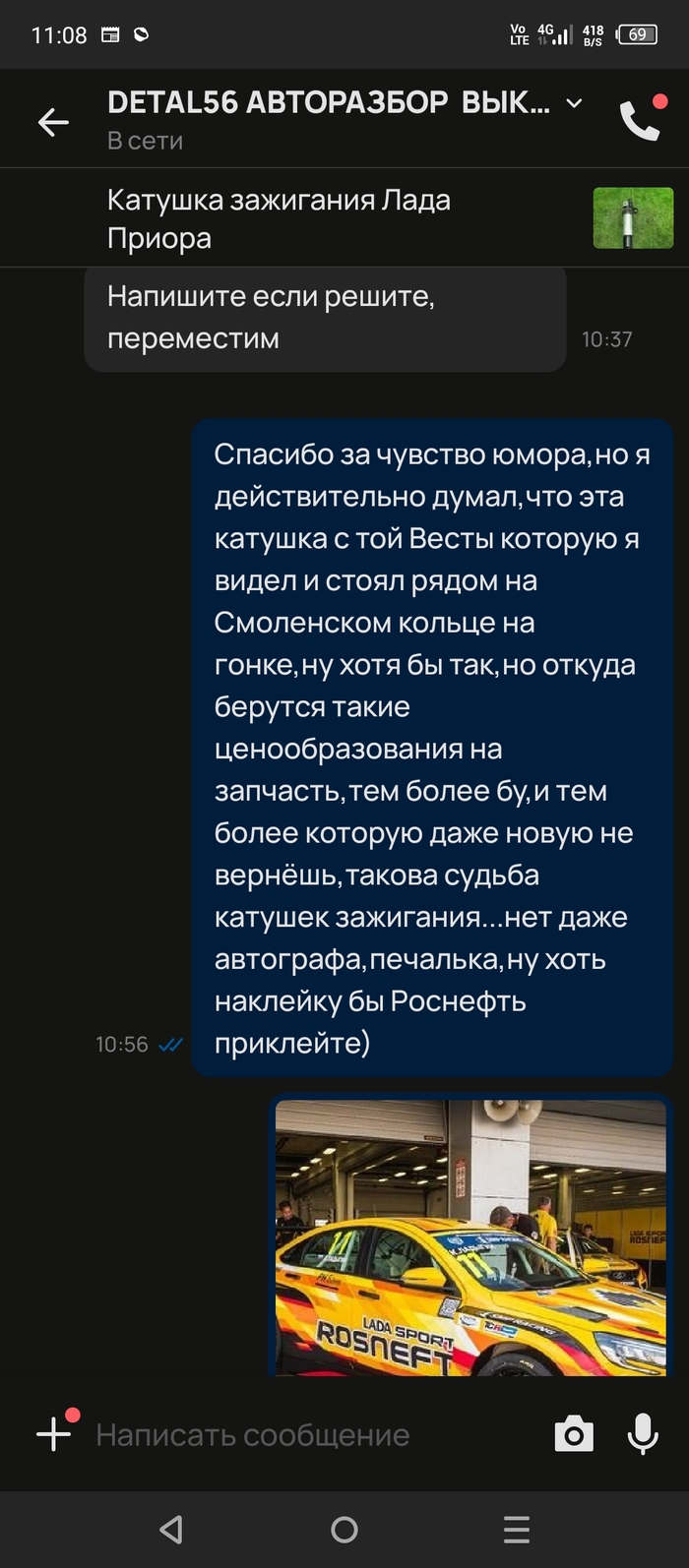Tap the microphone to record a voice message
The height and width of the screenshot is (1568, 689).
(643, 1434)
